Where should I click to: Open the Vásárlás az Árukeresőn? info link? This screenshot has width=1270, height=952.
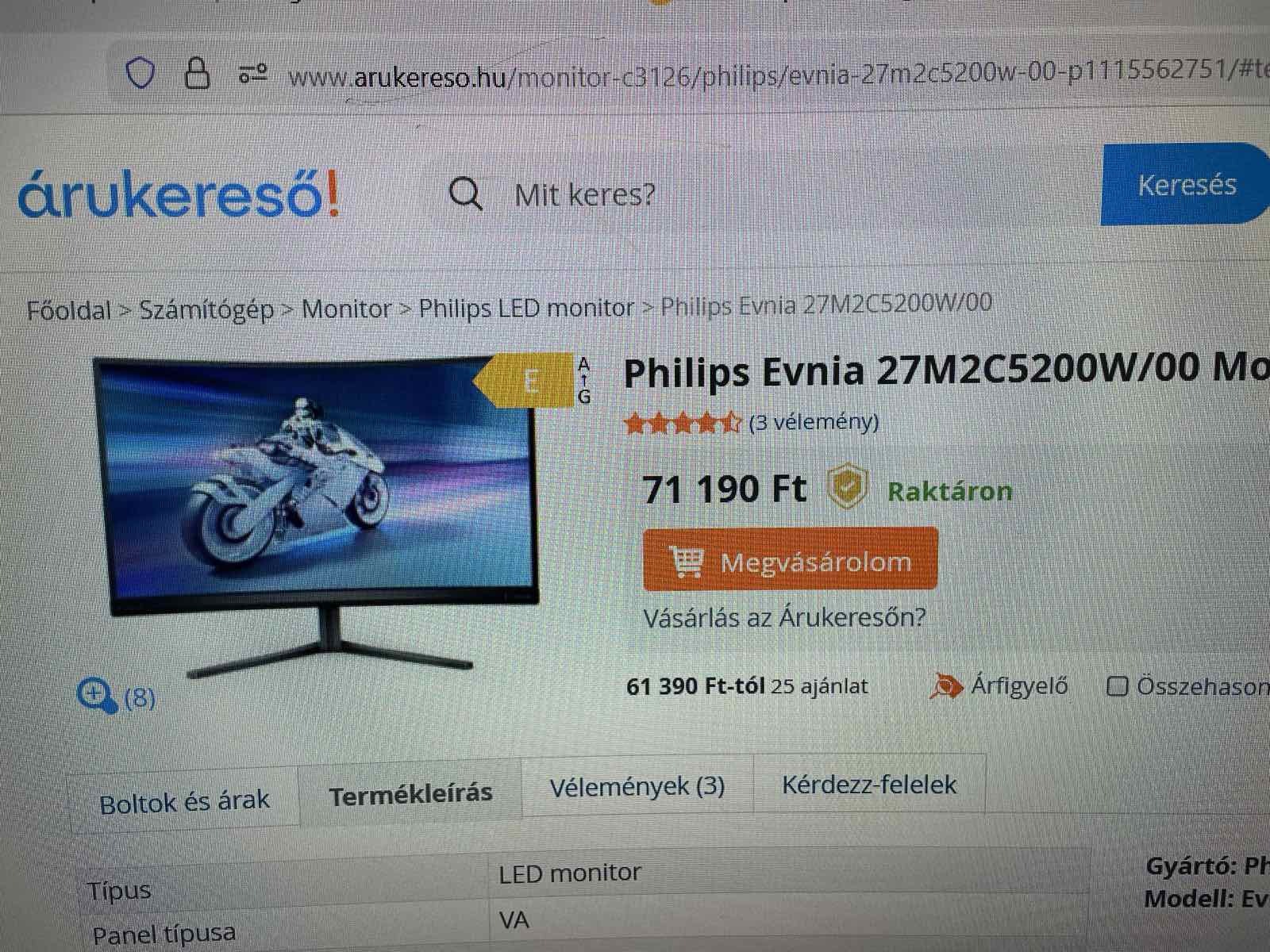coord(784,617)
